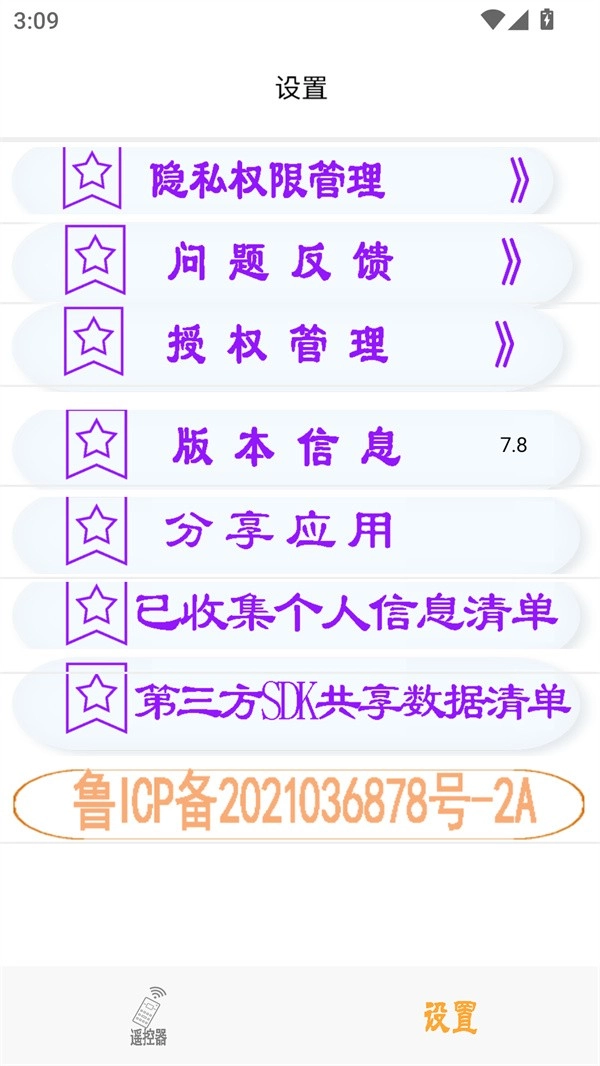
Task: Open 授权管理 authorization row
Action: tap(288, 345)
